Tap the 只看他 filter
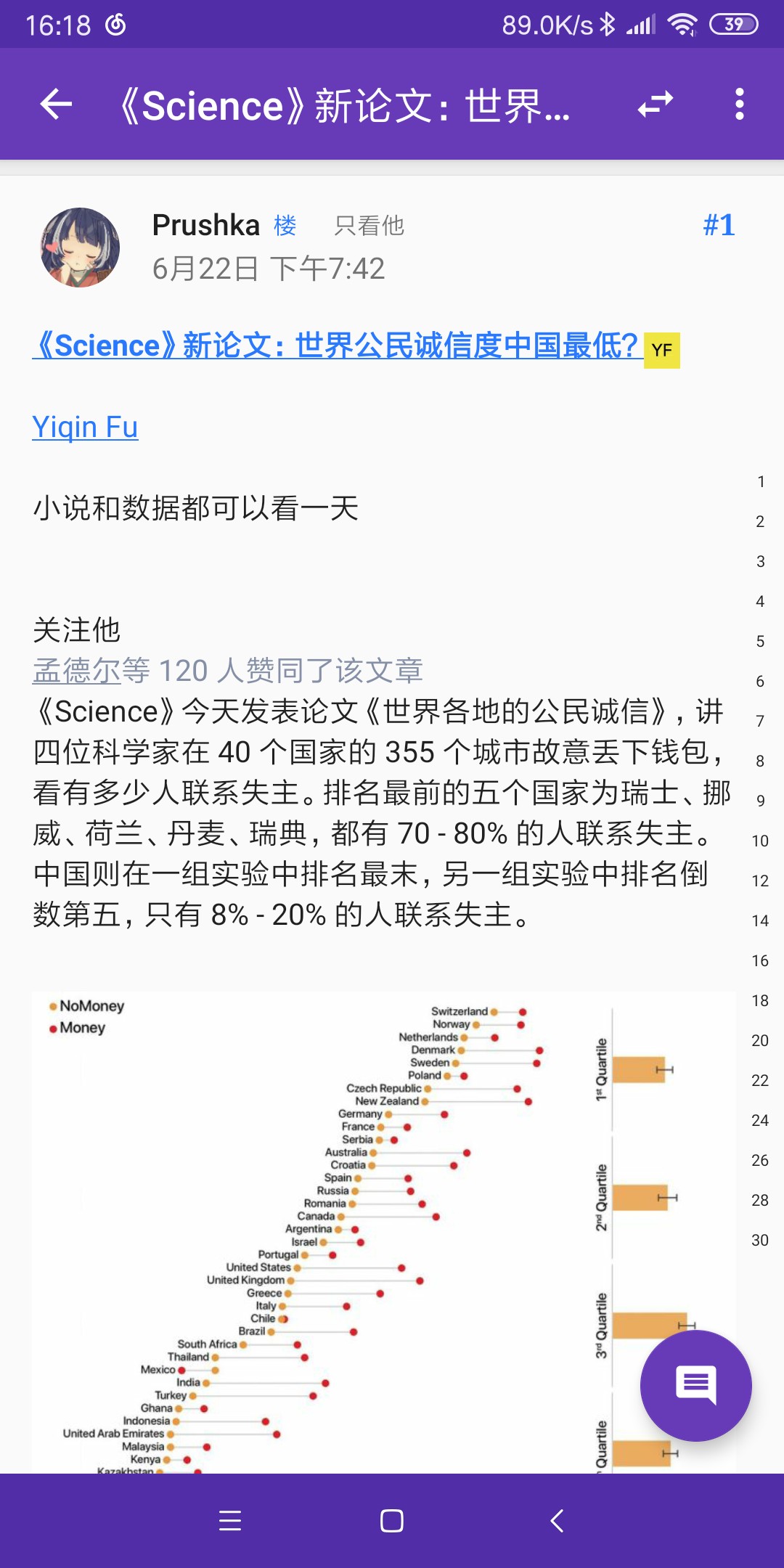The height and width of the screenshot is (1568, 784). coord(369,226)
